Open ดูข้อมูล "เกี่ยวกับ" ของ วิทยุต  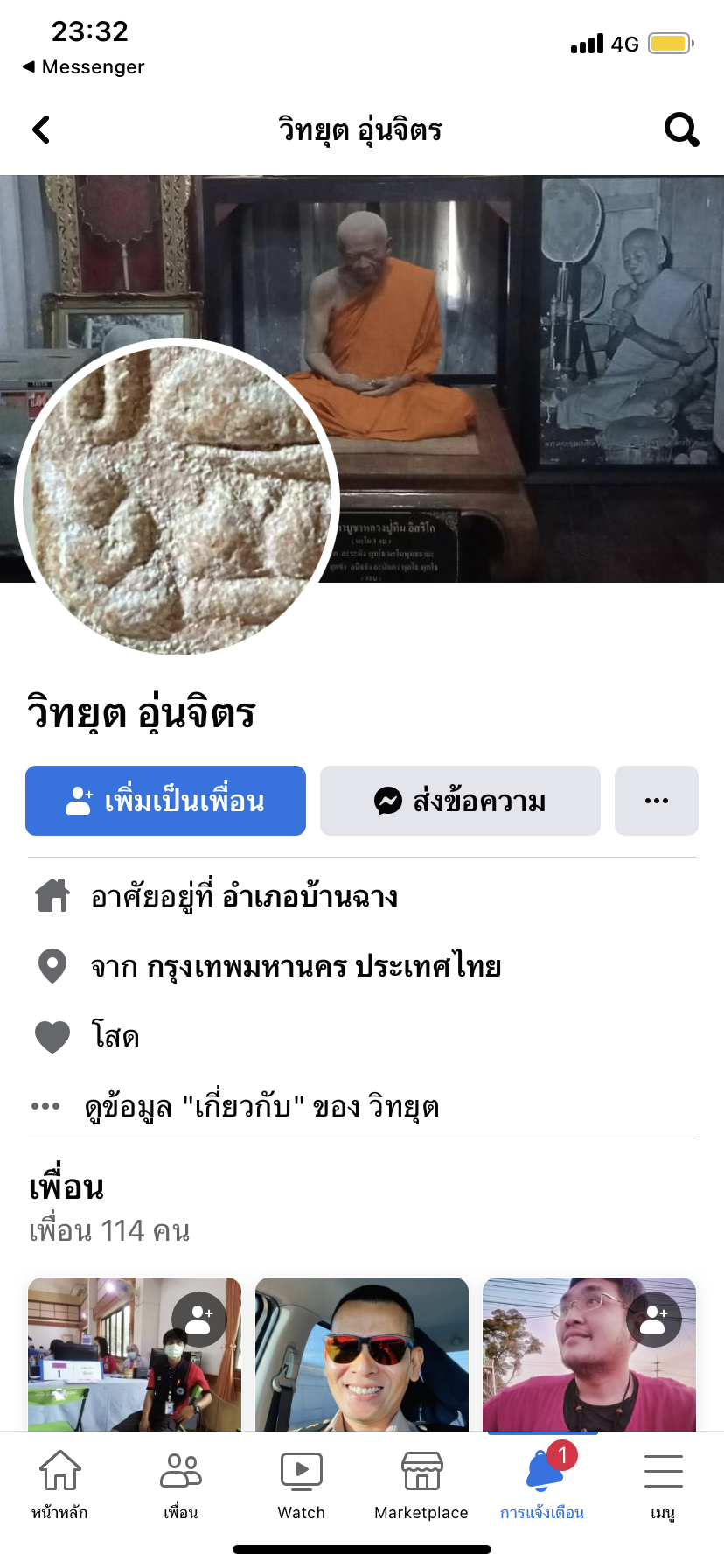[x=261, y=1106]
